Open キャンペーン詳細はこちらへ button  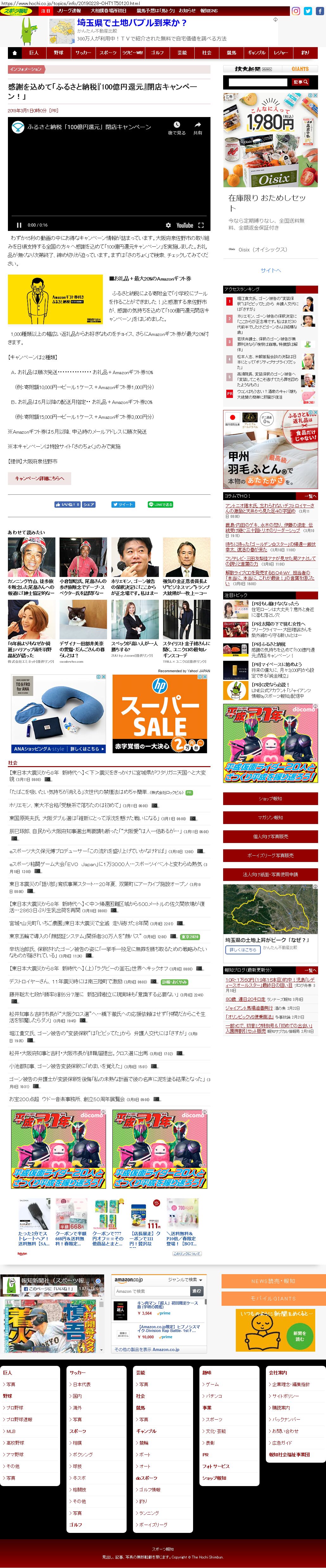click(x=40, y=479)
